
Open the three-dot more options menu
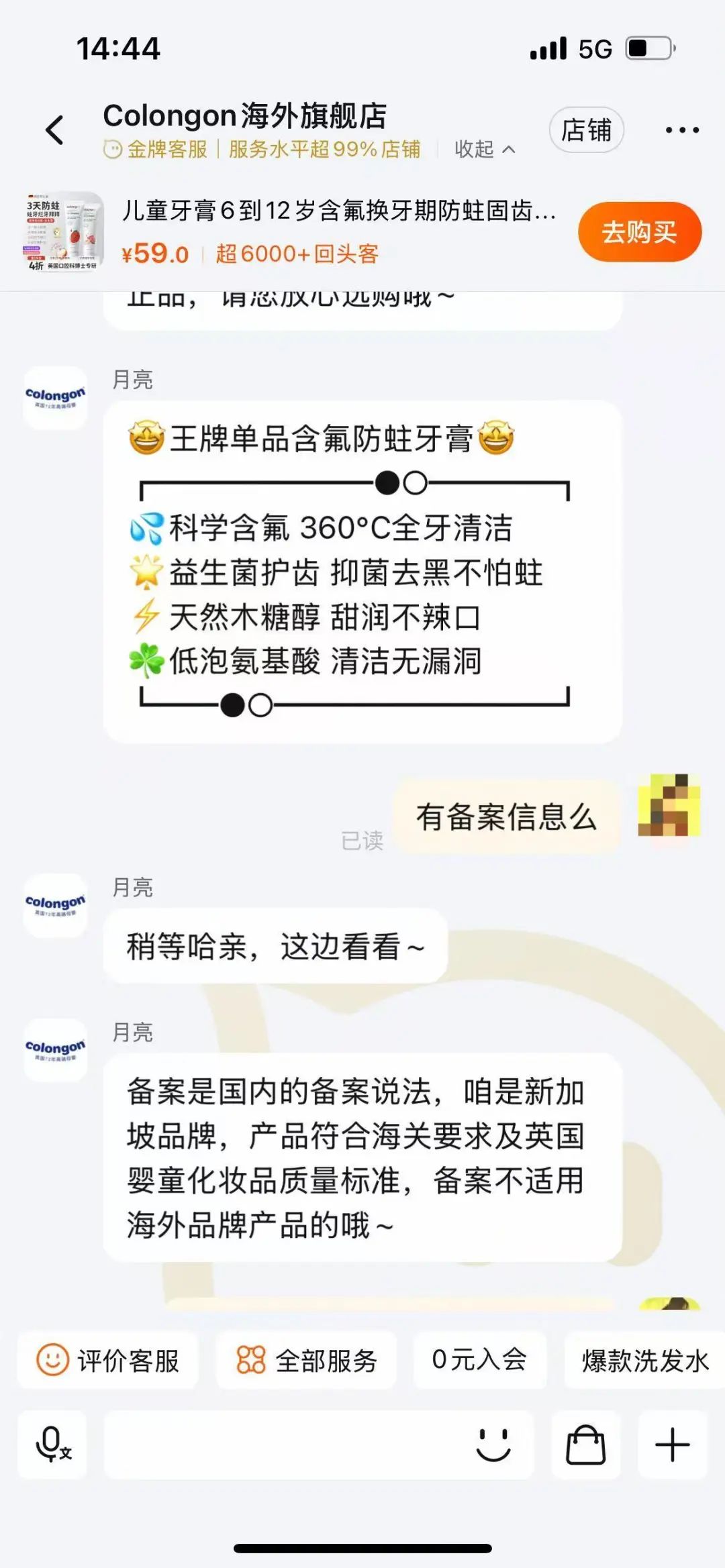(680, 129)
